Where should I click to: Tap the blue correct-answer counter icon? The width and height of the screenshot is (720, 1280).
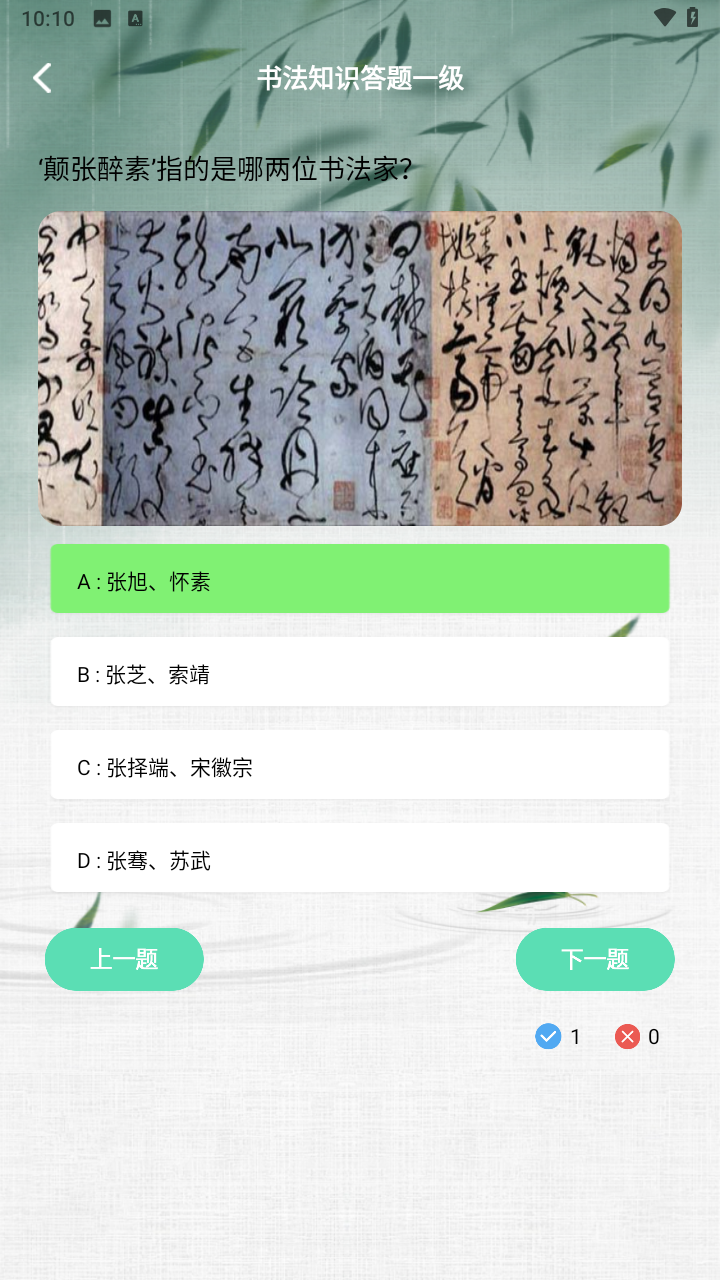[x=547, y=1036]
